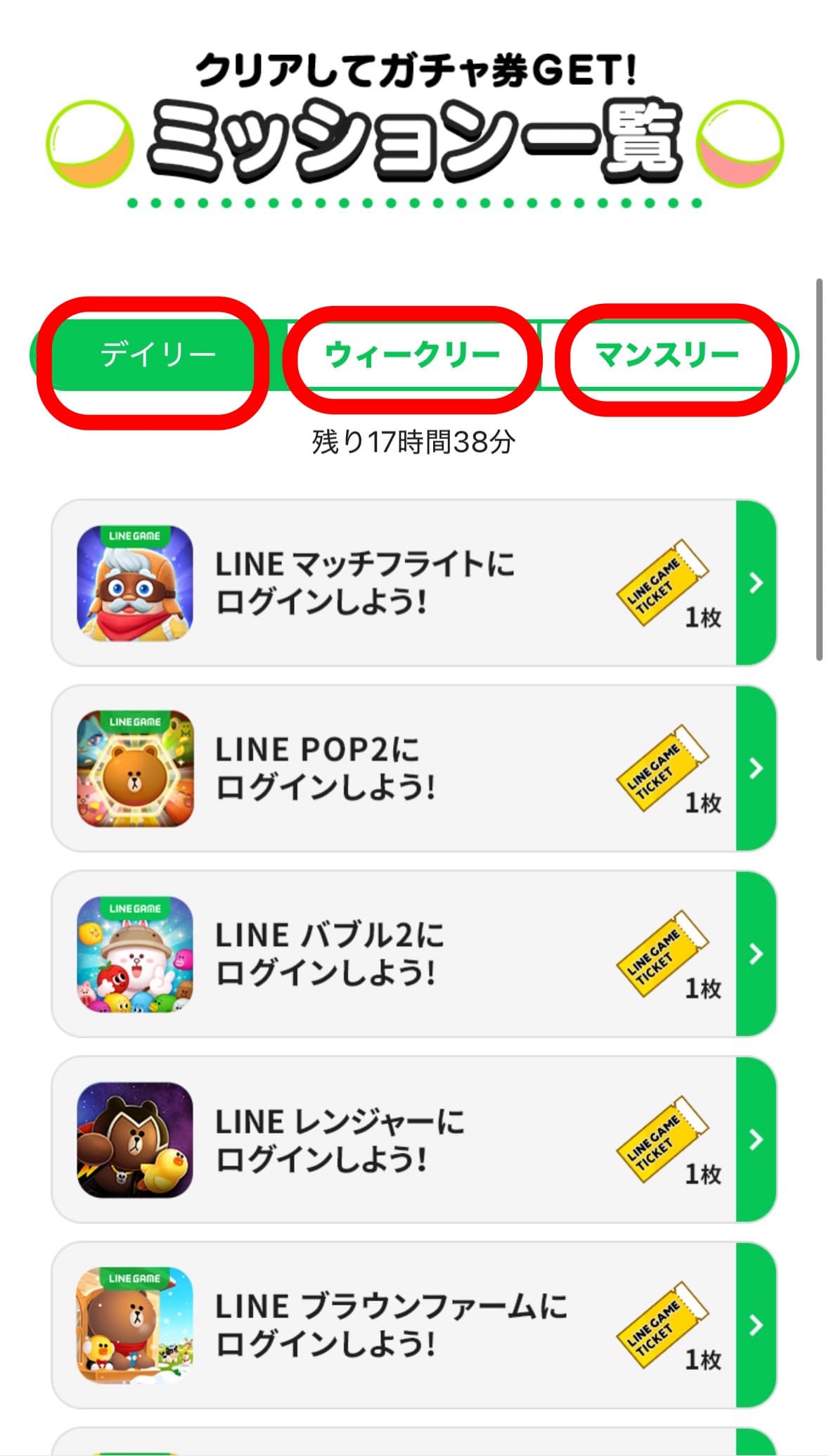
Task: Open the LINE ブラウンファーム login mission
Action: click(413, 1325)
